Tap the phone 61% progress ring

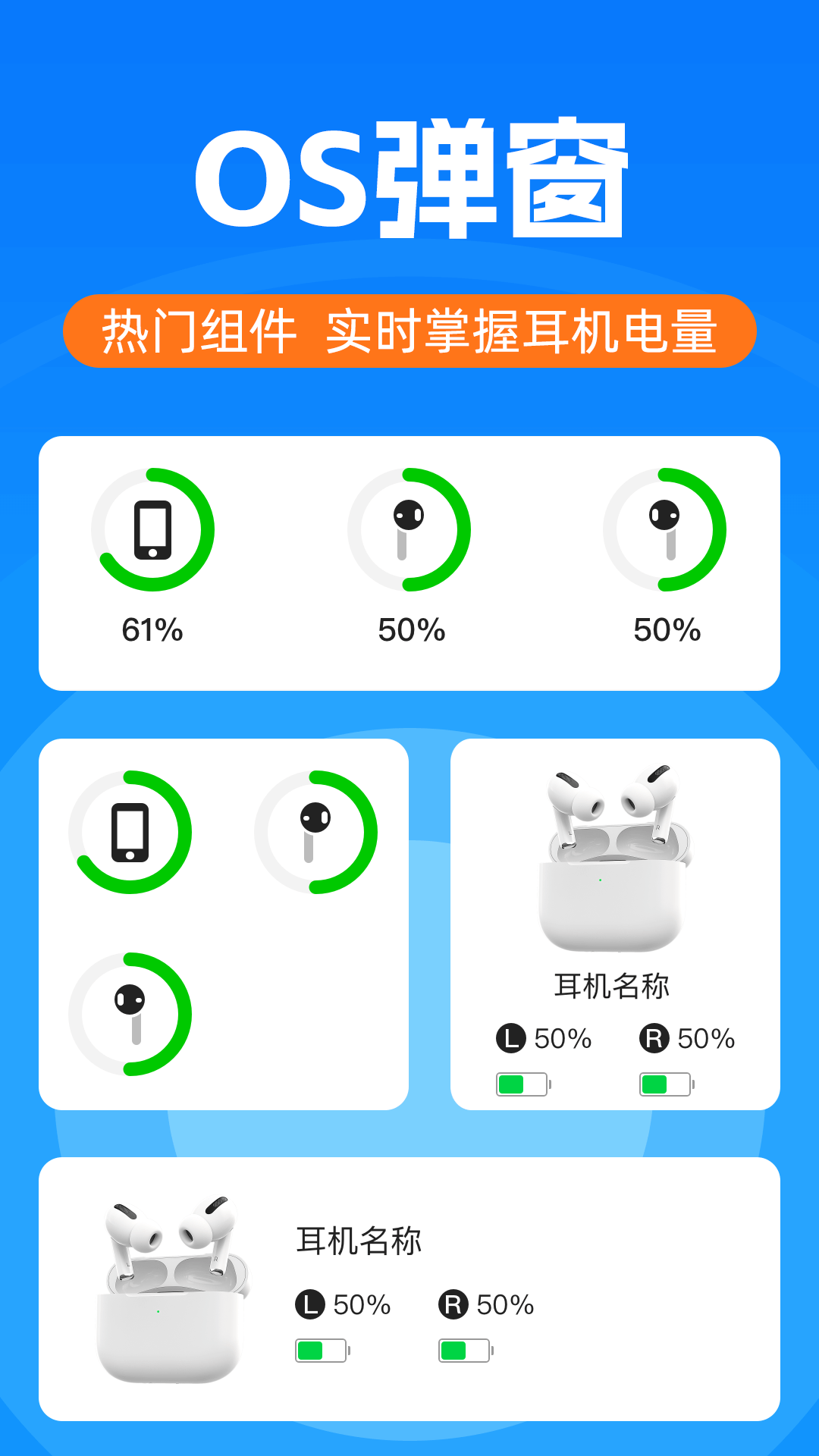152,531
